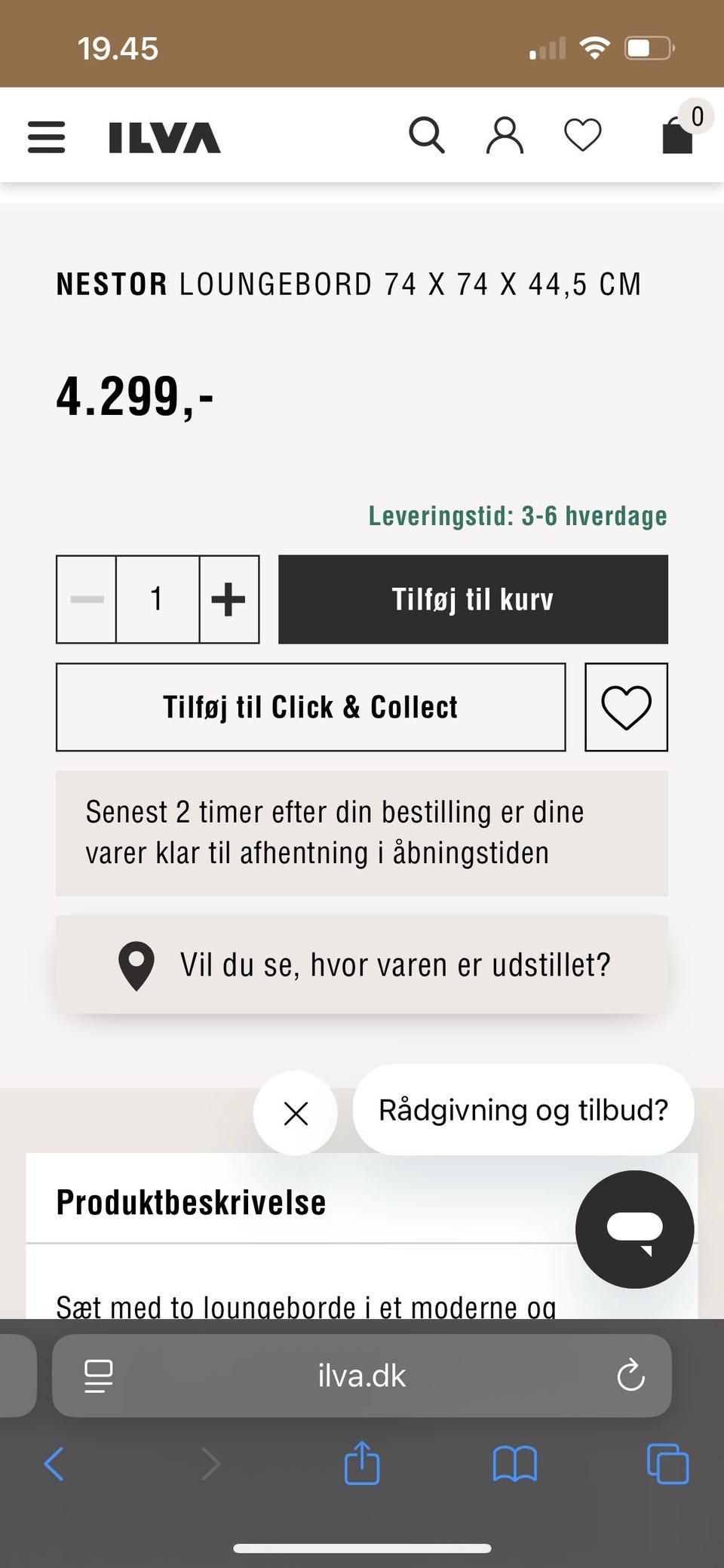The width and height of the screenshot is (724, 1568).
Task: Click the Tilføj til kurv button
Action: 473,598
